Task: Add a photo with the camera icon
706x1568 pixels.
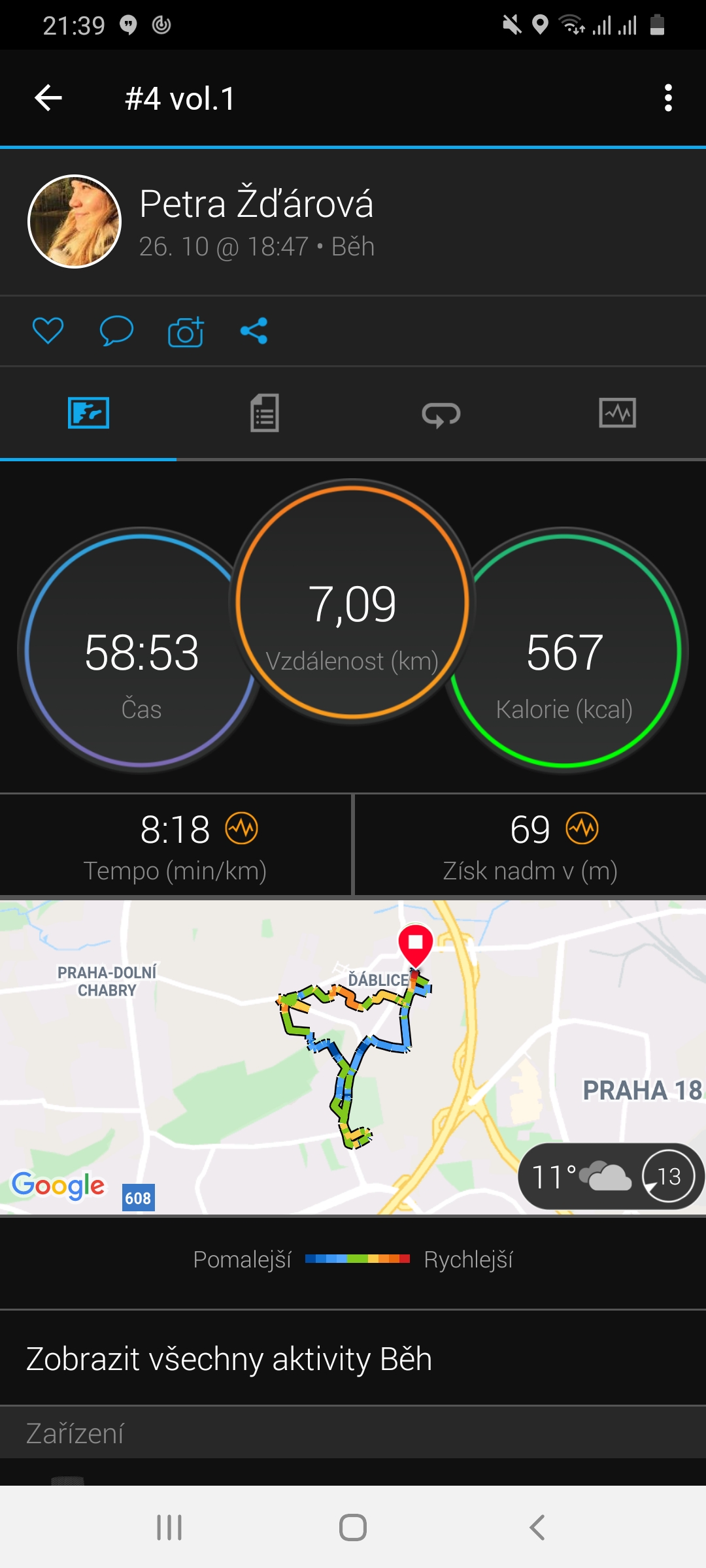Action: click(186, 331)
